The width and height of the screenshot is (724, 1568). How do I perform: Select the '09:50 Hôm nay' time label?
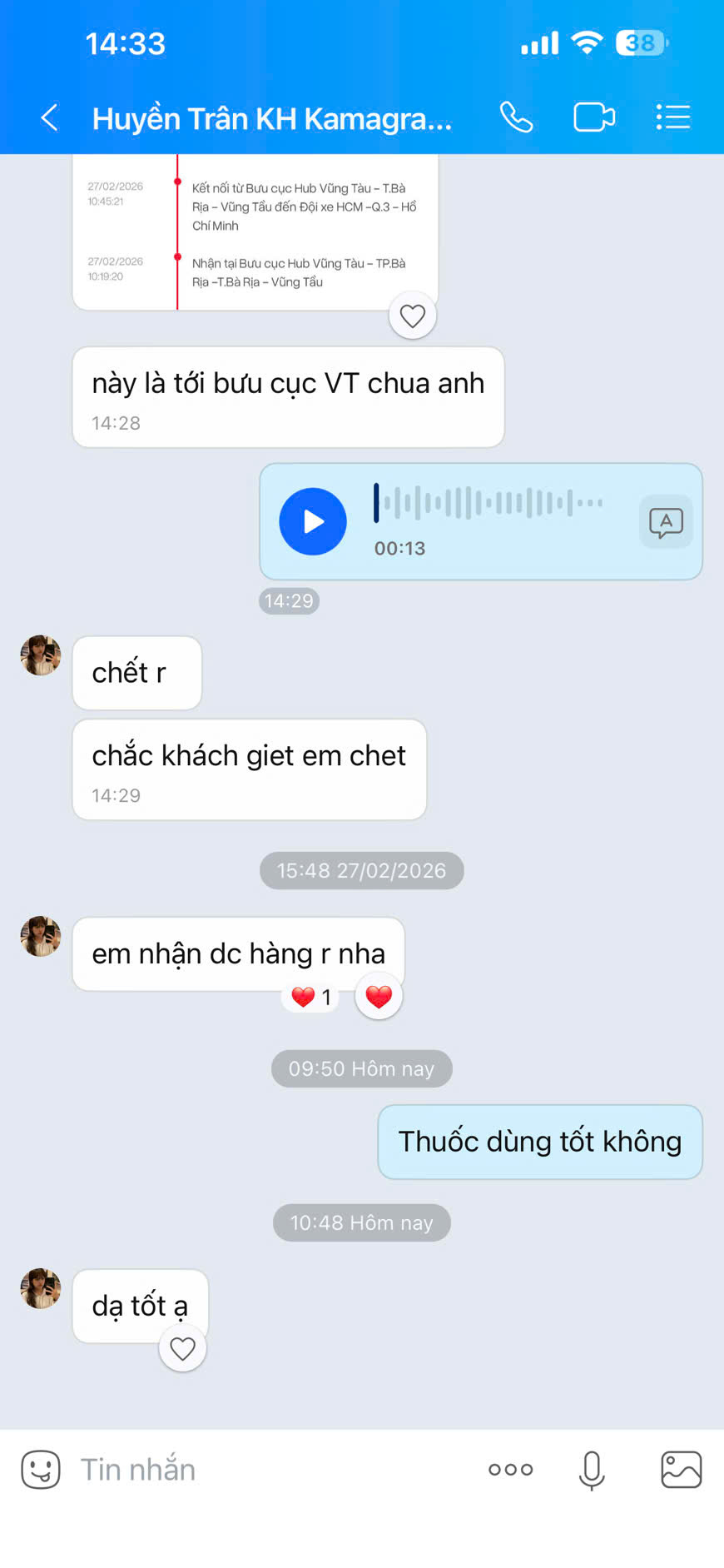pyautogui.click(x=361, y=1068)
